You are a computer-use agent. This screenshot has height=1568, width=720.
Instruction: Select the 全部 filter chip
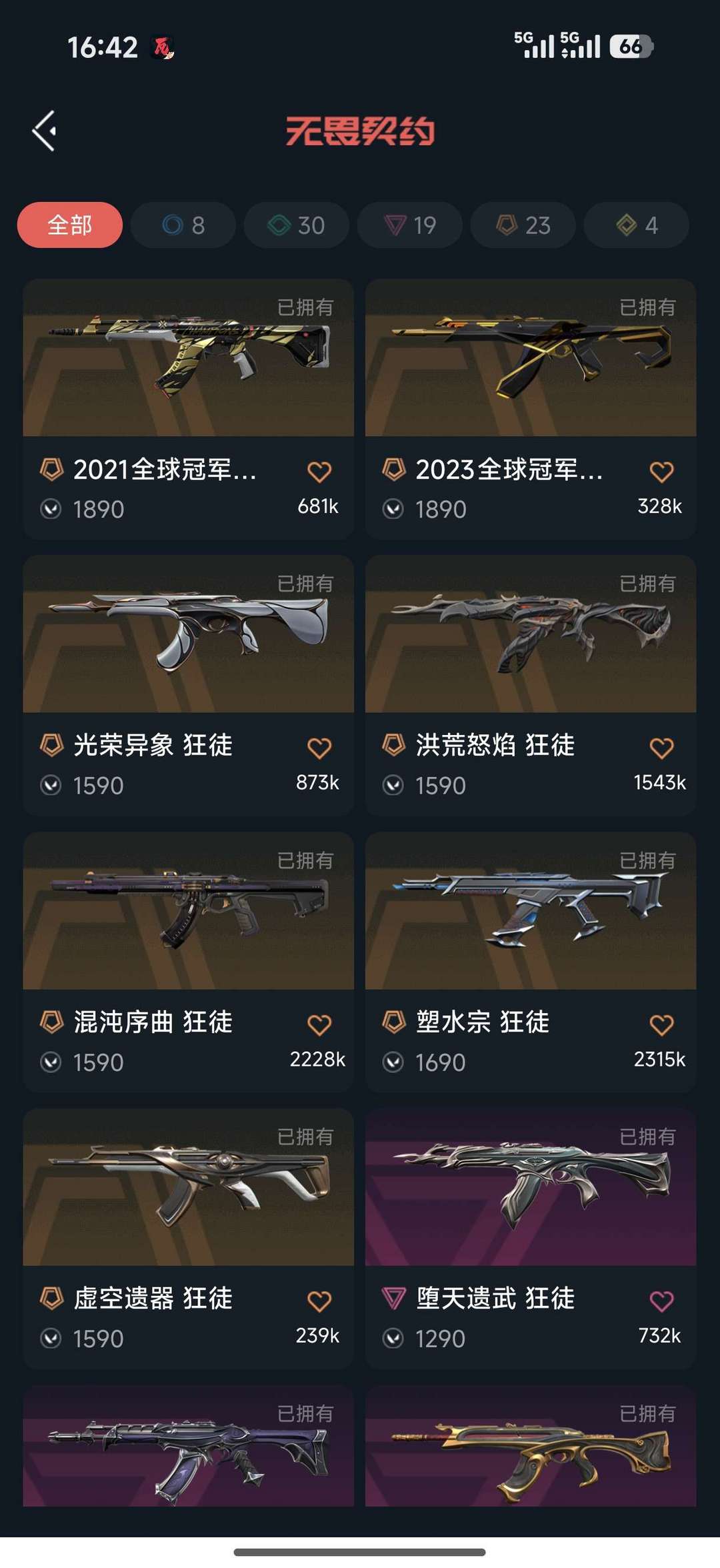coord(70,225)
